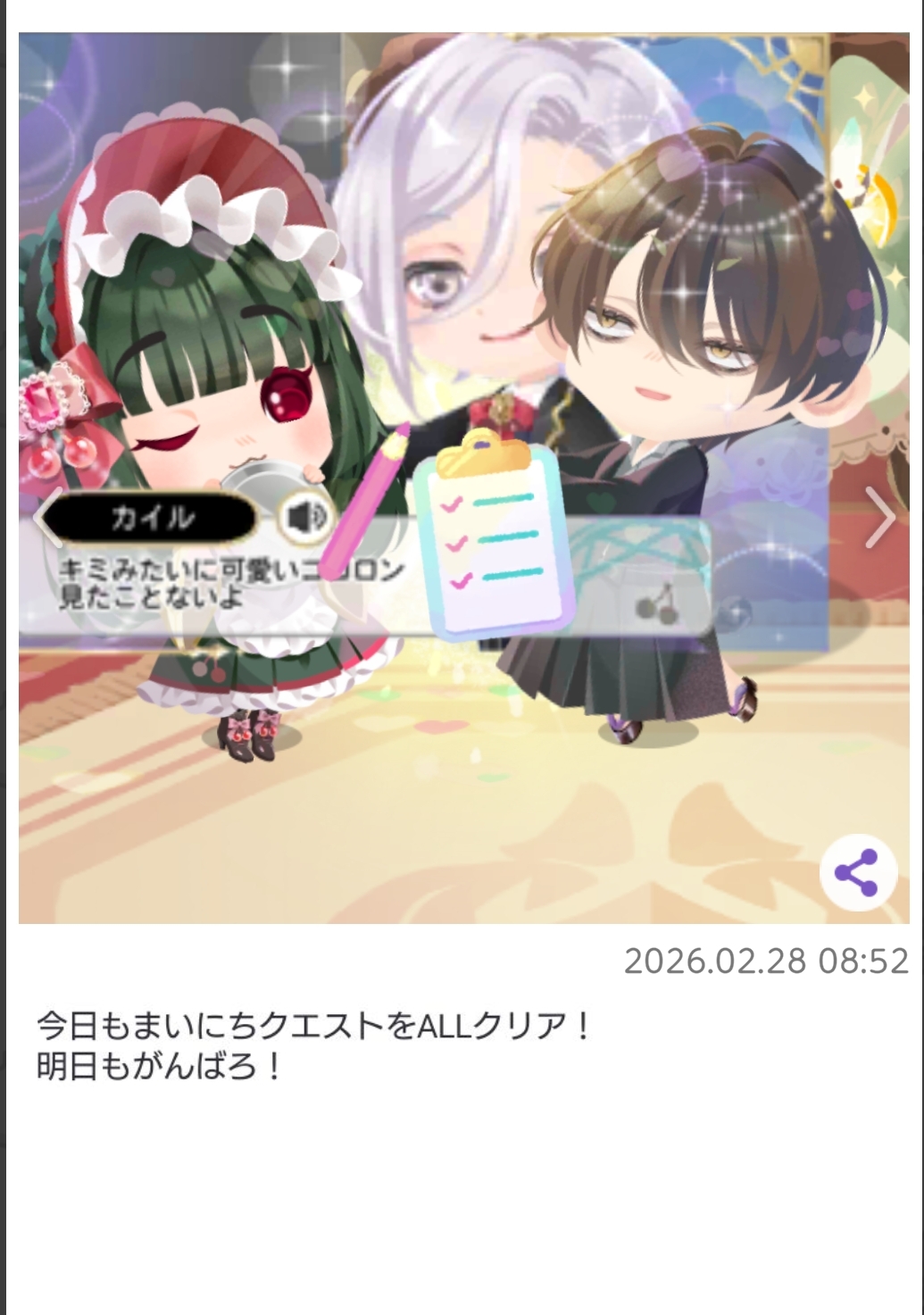Go to the previous image with left arrow

point(46,517)
